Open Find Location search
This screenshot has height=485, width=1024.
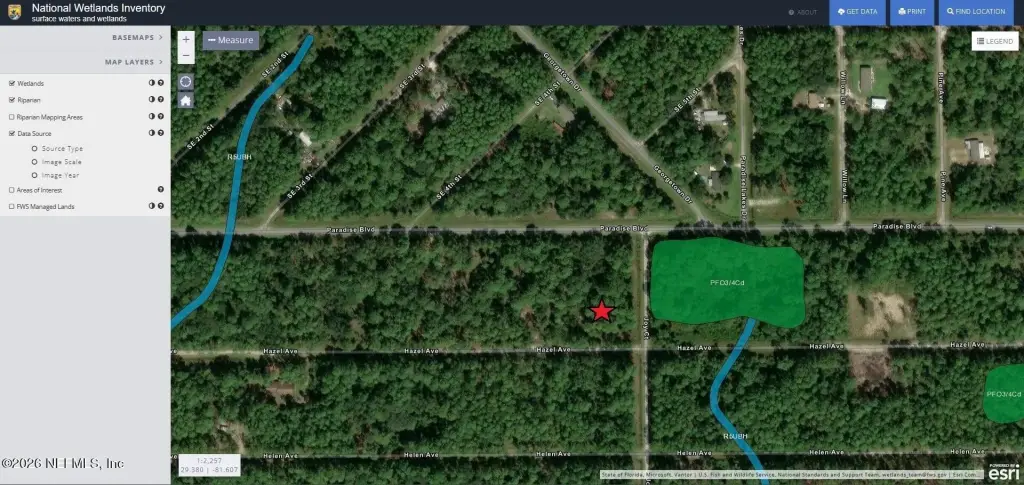click(976, 12)
